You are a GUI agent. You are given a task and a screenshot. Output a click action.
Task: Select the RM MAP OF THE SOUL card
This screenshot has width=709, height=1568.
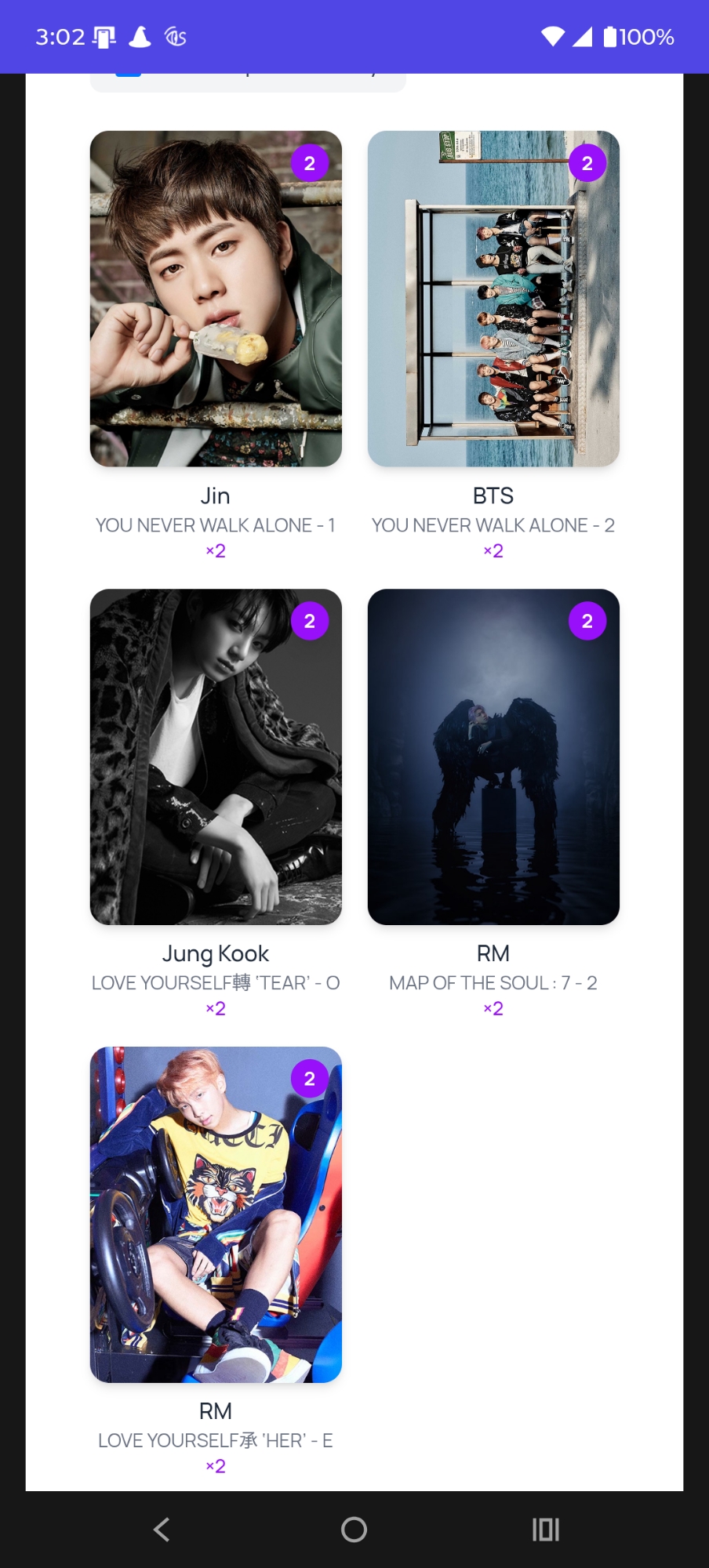point(493,757)
